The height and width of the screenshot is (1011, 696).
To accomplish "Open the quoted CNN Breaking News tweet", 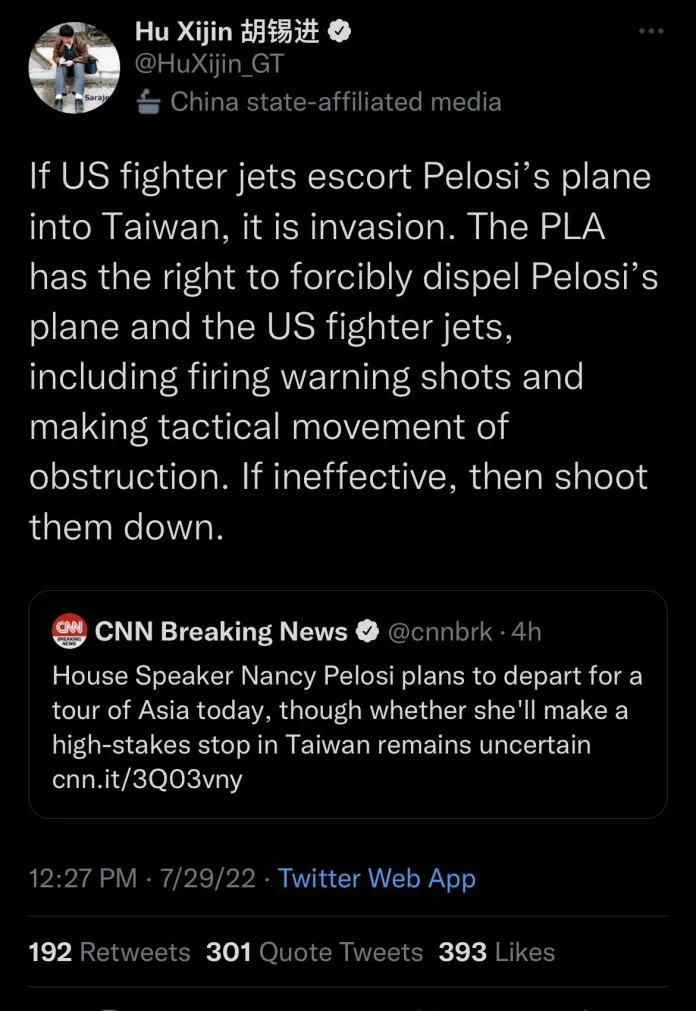I will tap(347, 704).
